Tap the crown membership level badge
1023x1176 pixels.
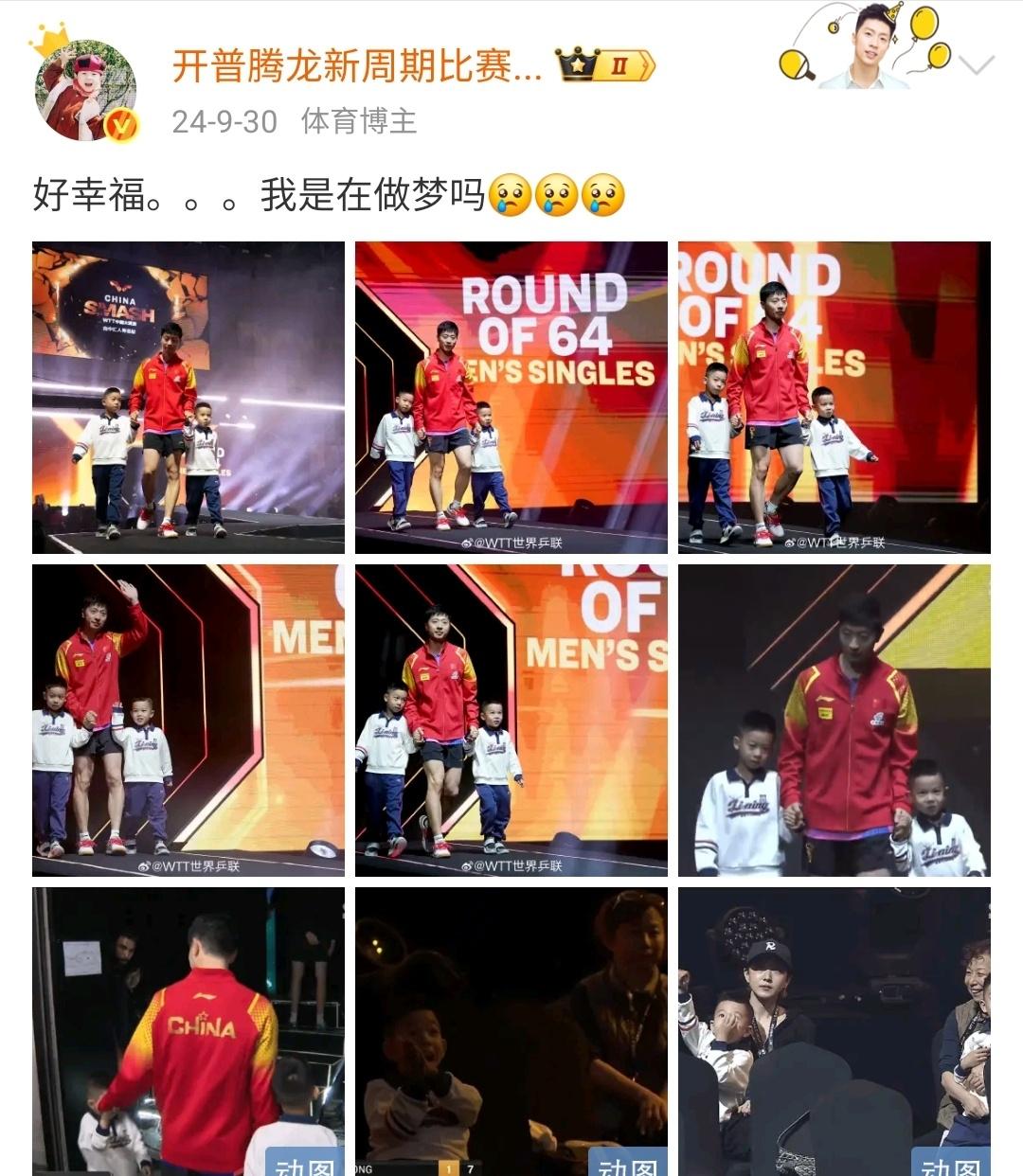pos(605,65)
